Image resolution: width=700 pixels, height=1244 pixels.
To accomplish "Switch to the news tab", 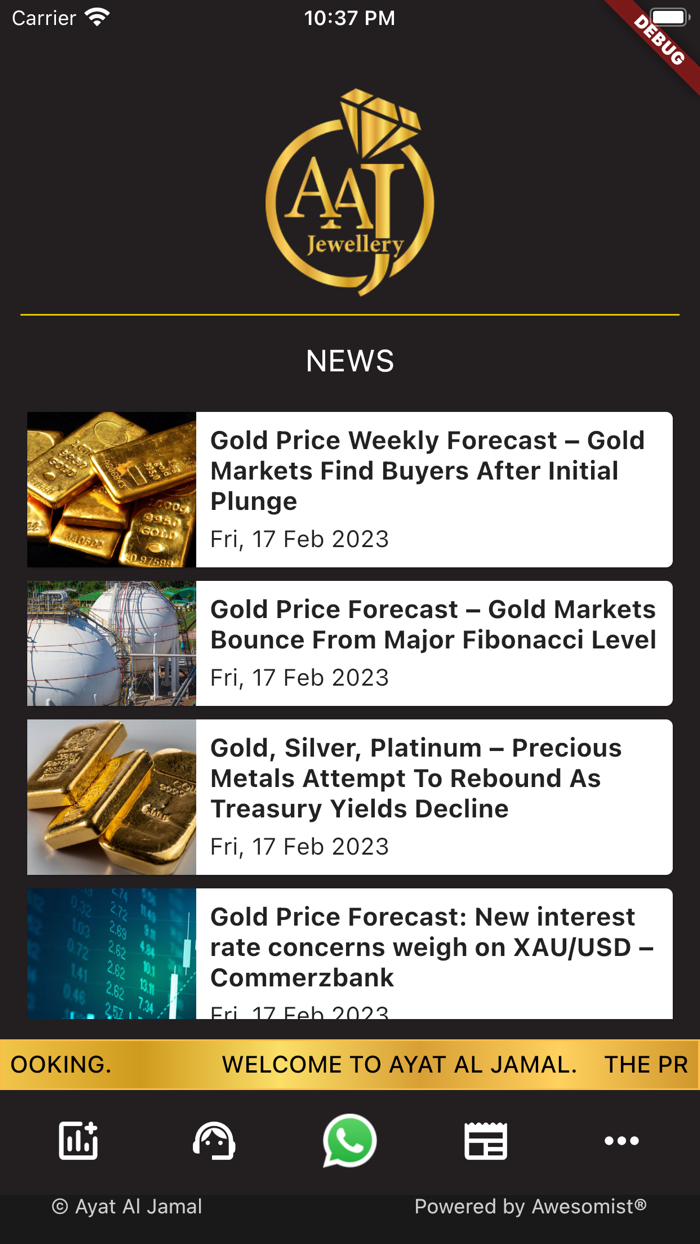I will [486, 1141].
